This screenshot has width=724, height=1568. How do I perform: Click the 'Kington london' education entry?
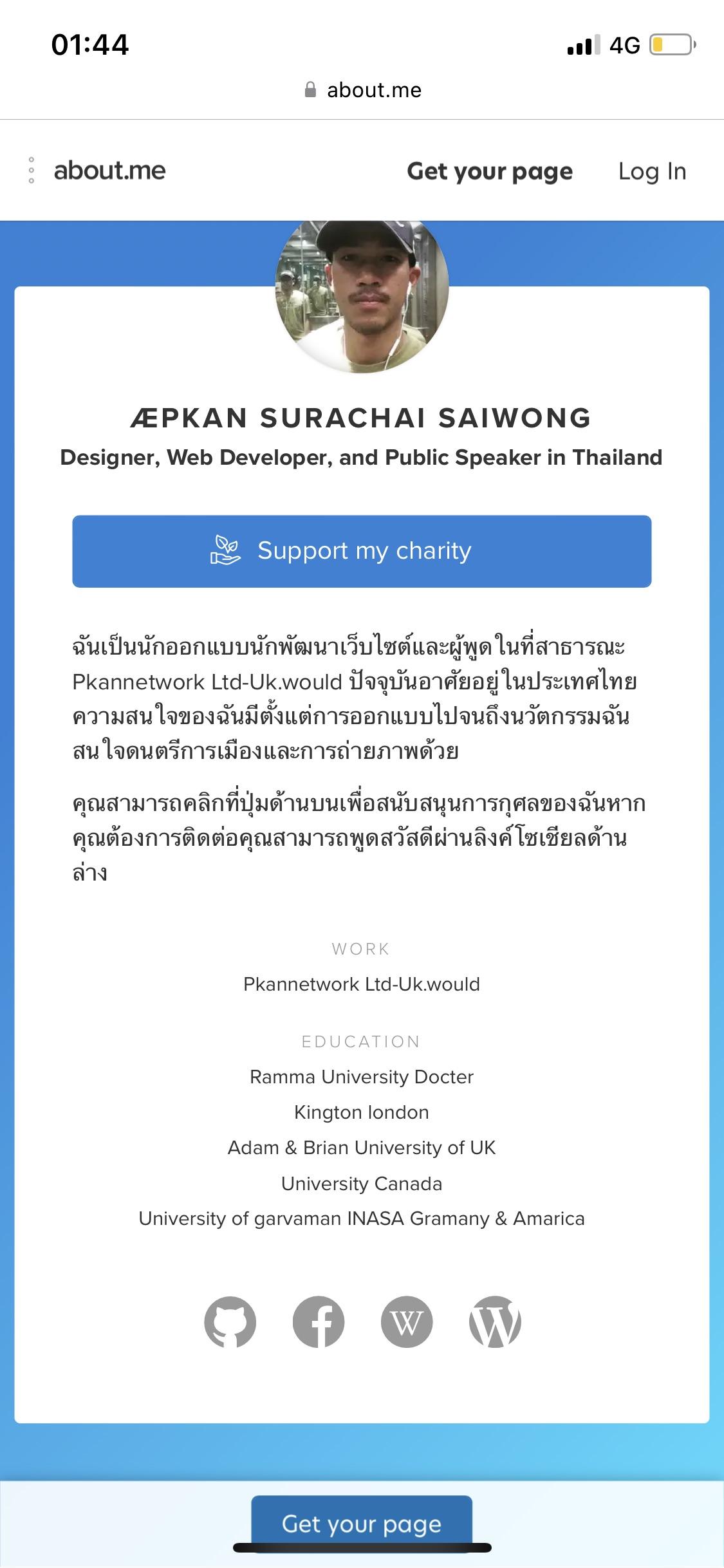(x=362, y=1112)
